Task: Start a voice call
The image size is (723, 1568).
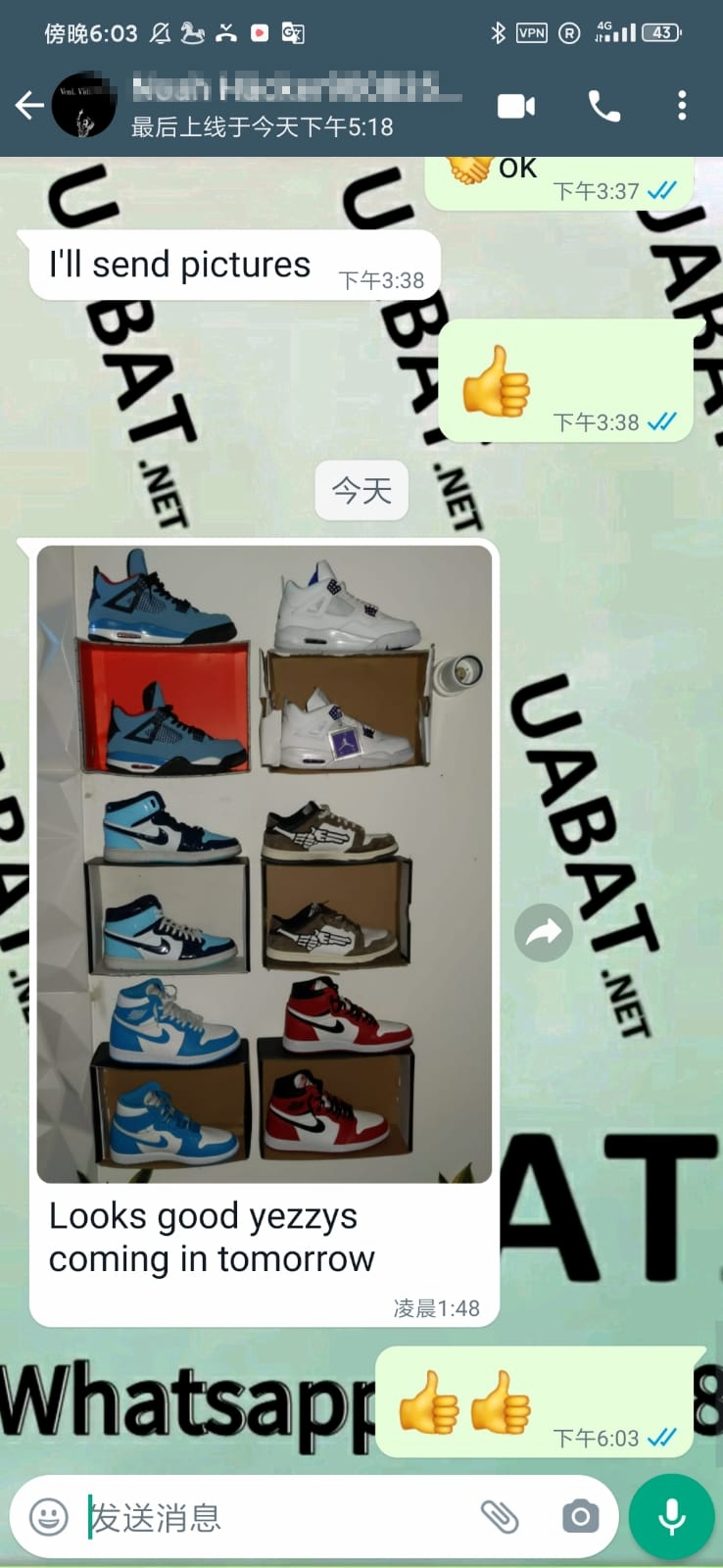Action: tap(603, 106)
